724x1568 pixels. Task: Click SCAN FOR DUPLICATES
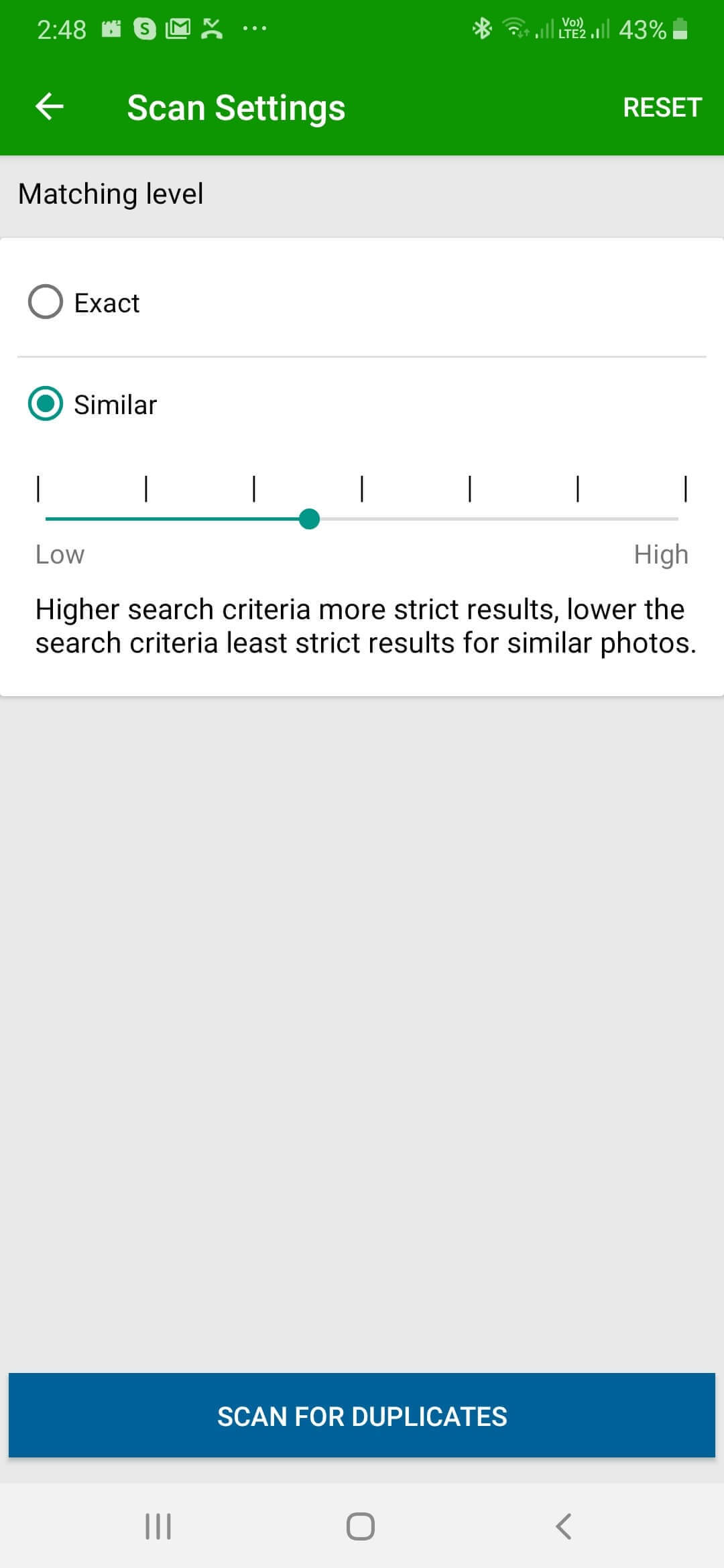pyautogui.click(x=362, y=1416)
